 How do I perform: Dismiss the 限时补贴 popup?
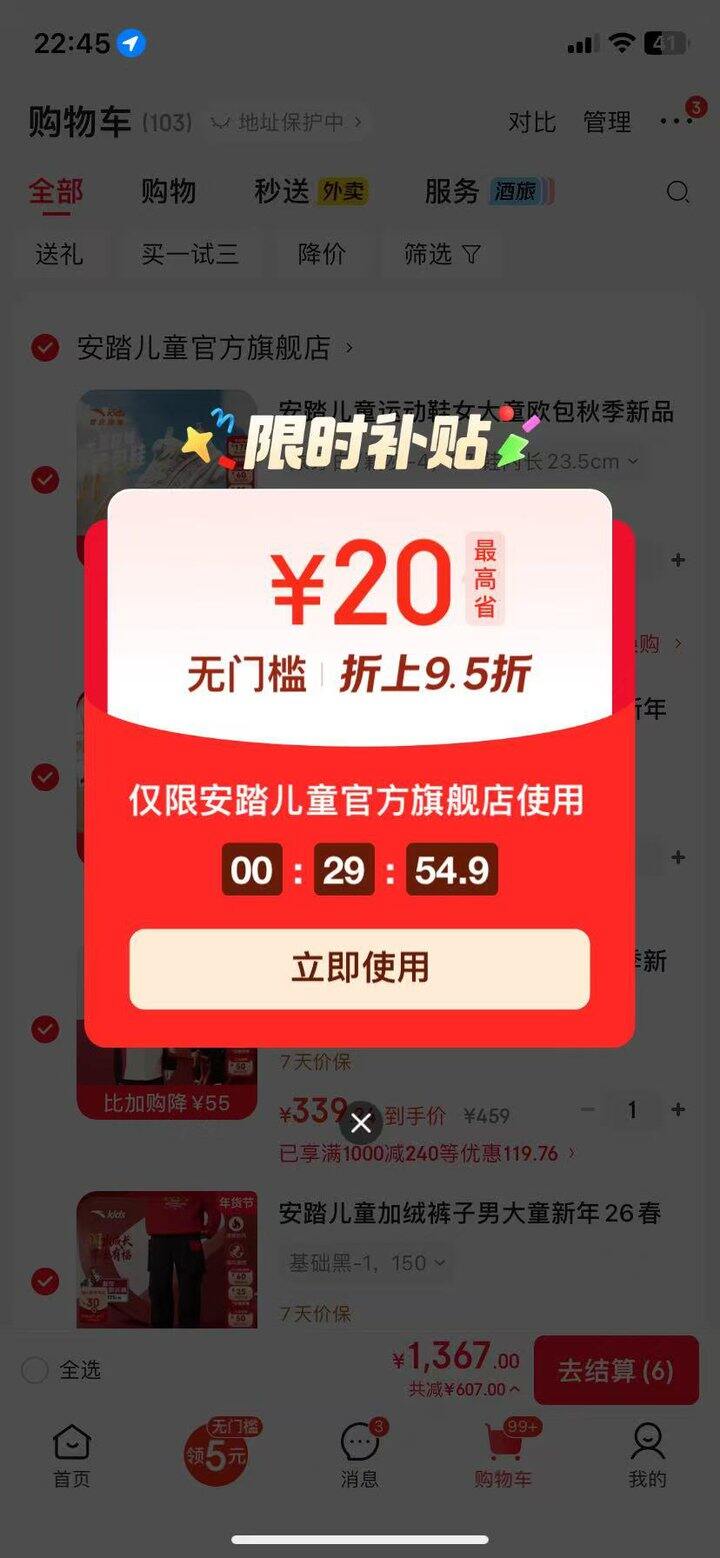point(361,1123)
